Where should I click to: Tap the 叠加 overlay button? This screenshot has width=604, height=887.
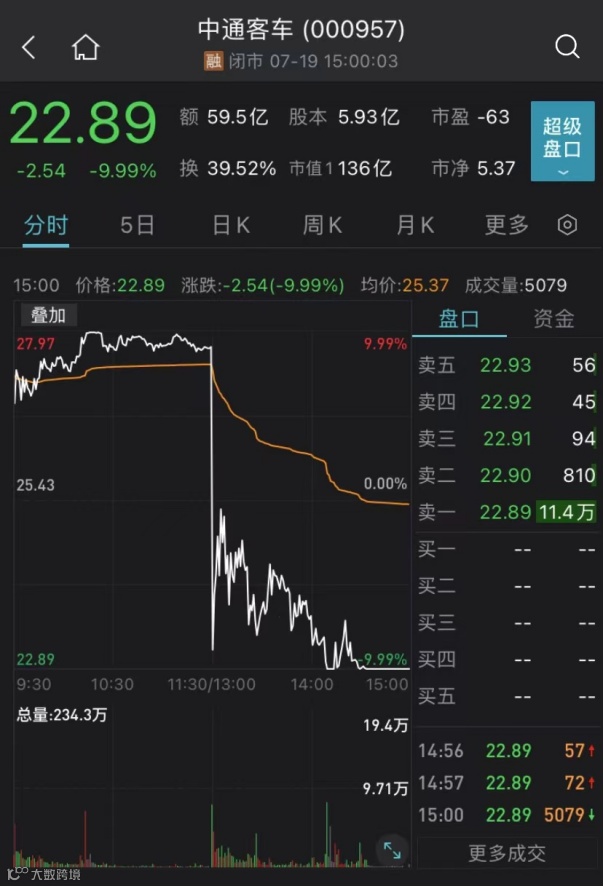48,316
